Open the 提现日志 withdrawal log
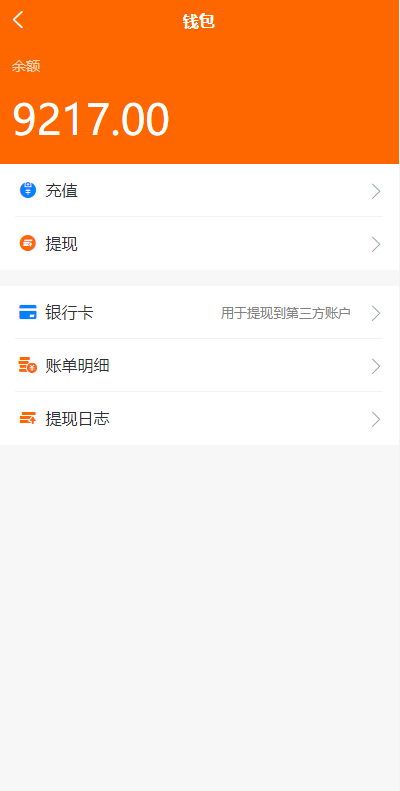Screen dimensions: 400x791 tap(200, 419)
